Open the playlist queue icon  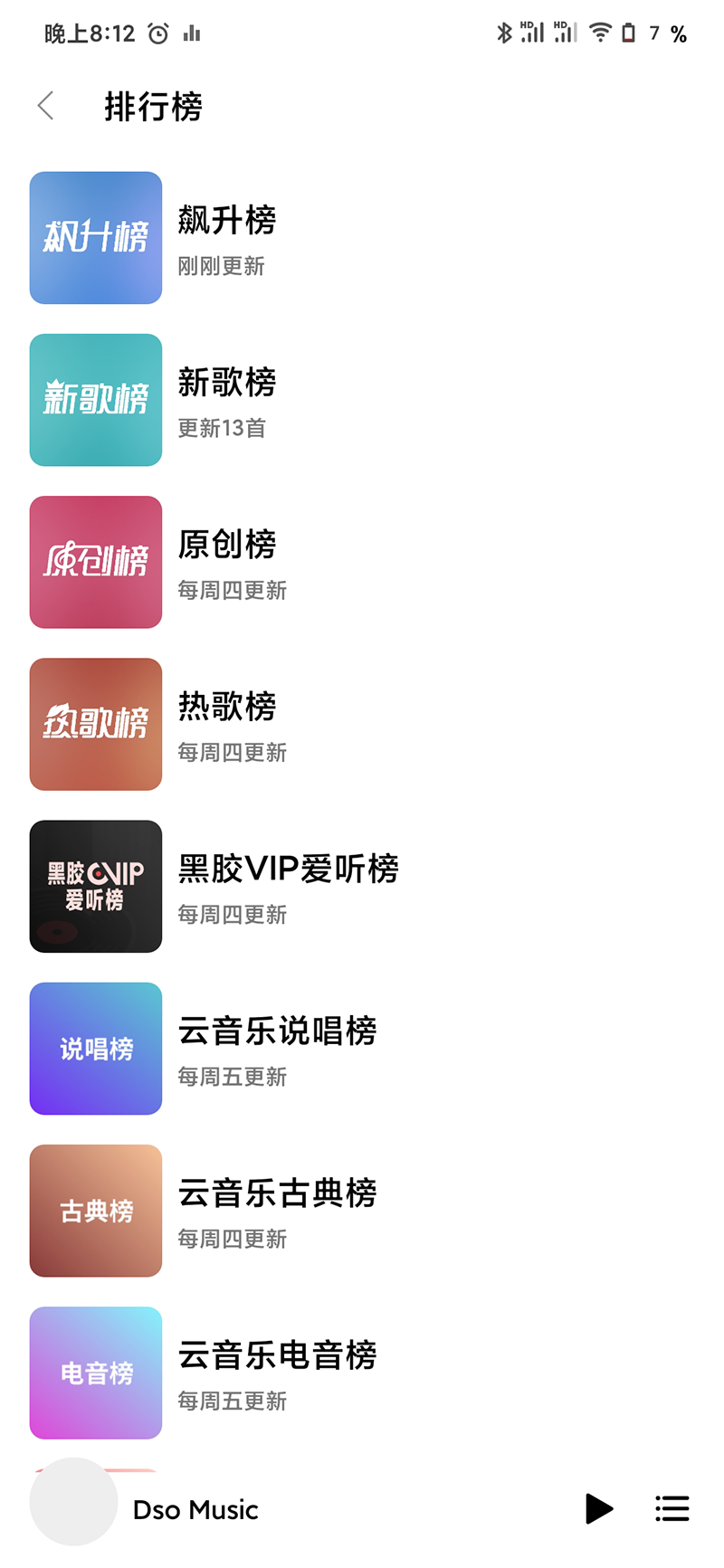coord(672,1508)
